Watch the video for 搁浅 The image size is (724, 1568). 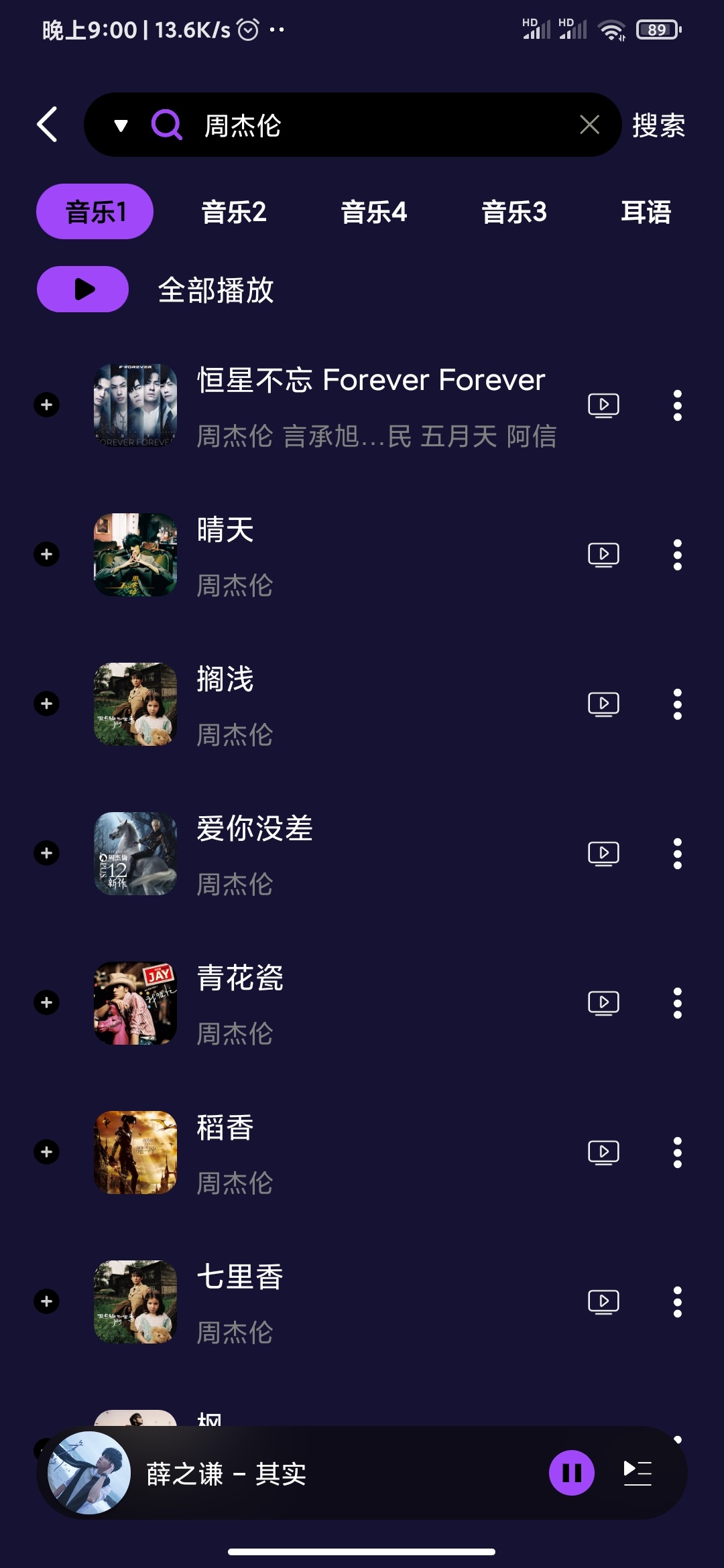tap(603, 704)
